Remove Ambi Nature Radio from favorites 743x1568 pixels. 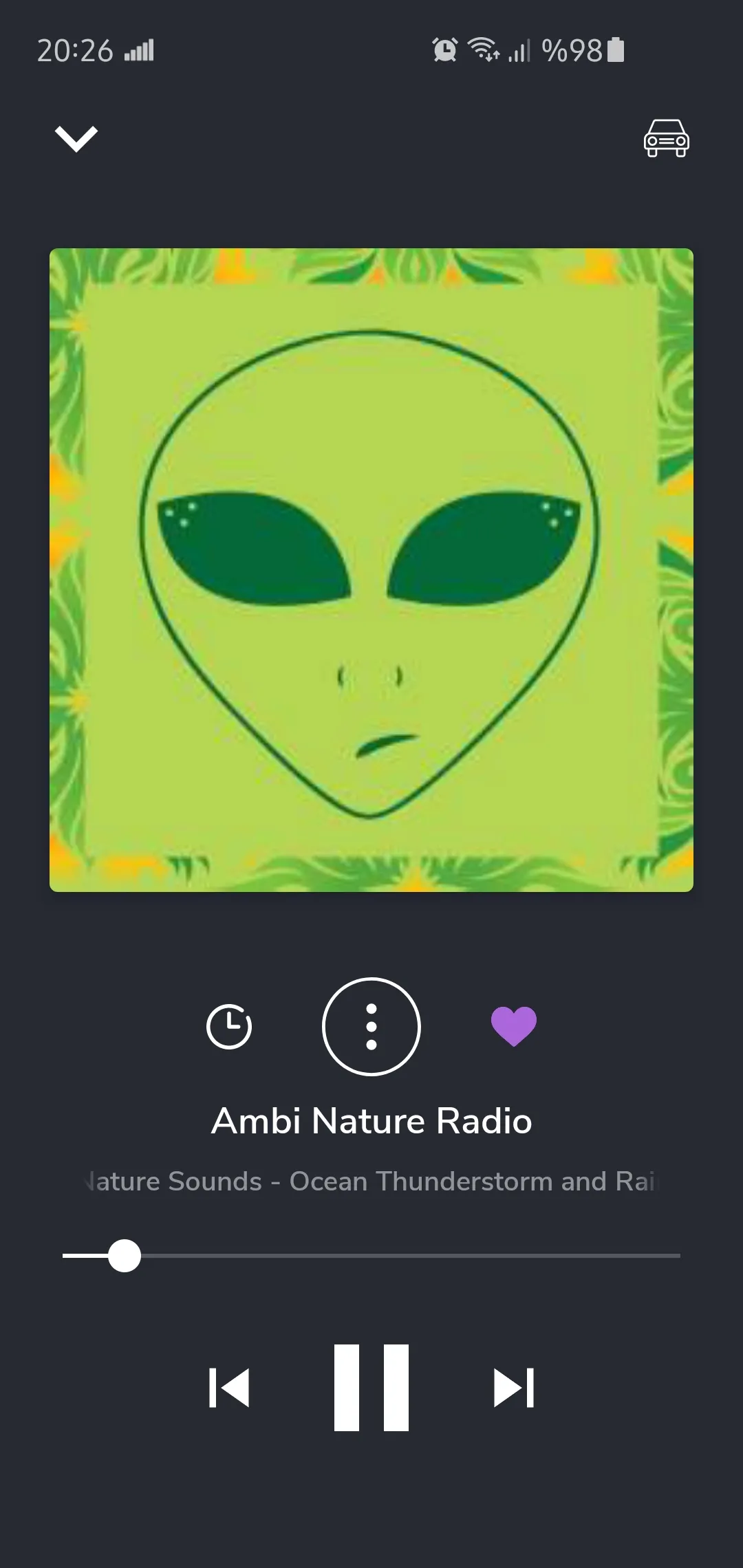(x=514, y=1026)
